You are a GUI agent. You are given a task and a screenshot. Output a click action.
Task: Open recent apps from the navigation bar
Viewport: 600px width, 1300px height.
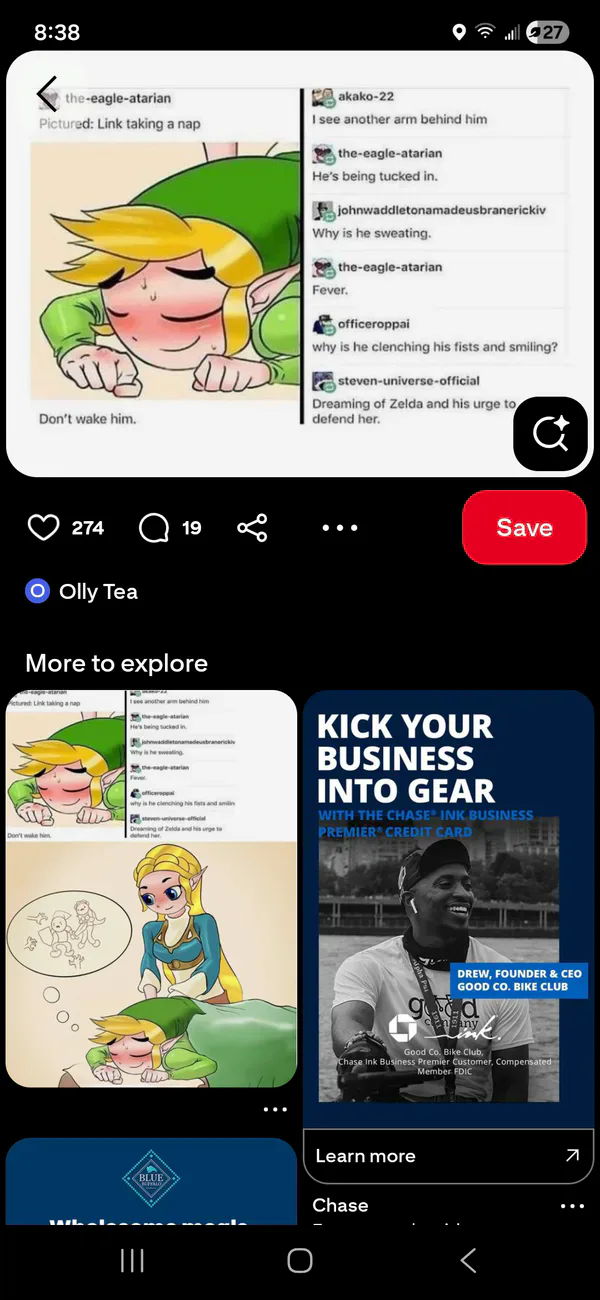point(132,1261)
